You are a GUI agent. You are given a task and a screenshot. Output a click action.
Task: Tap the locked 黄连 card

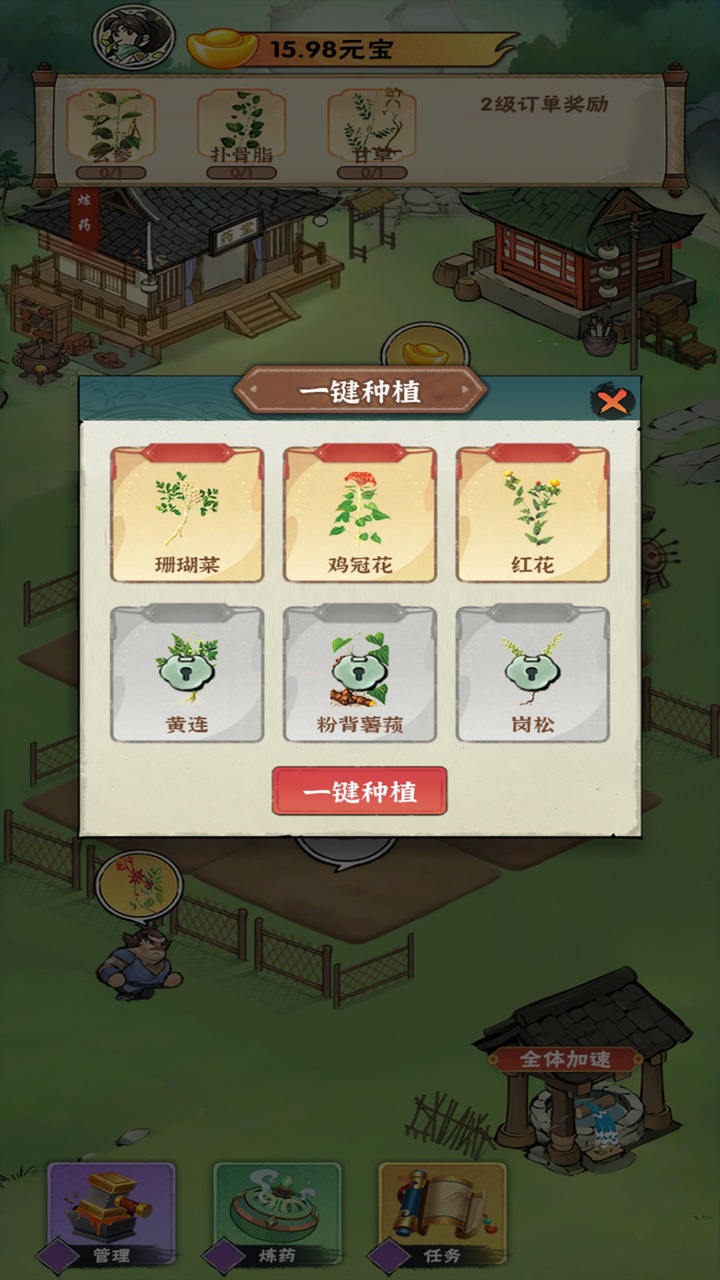click(187, 674)
